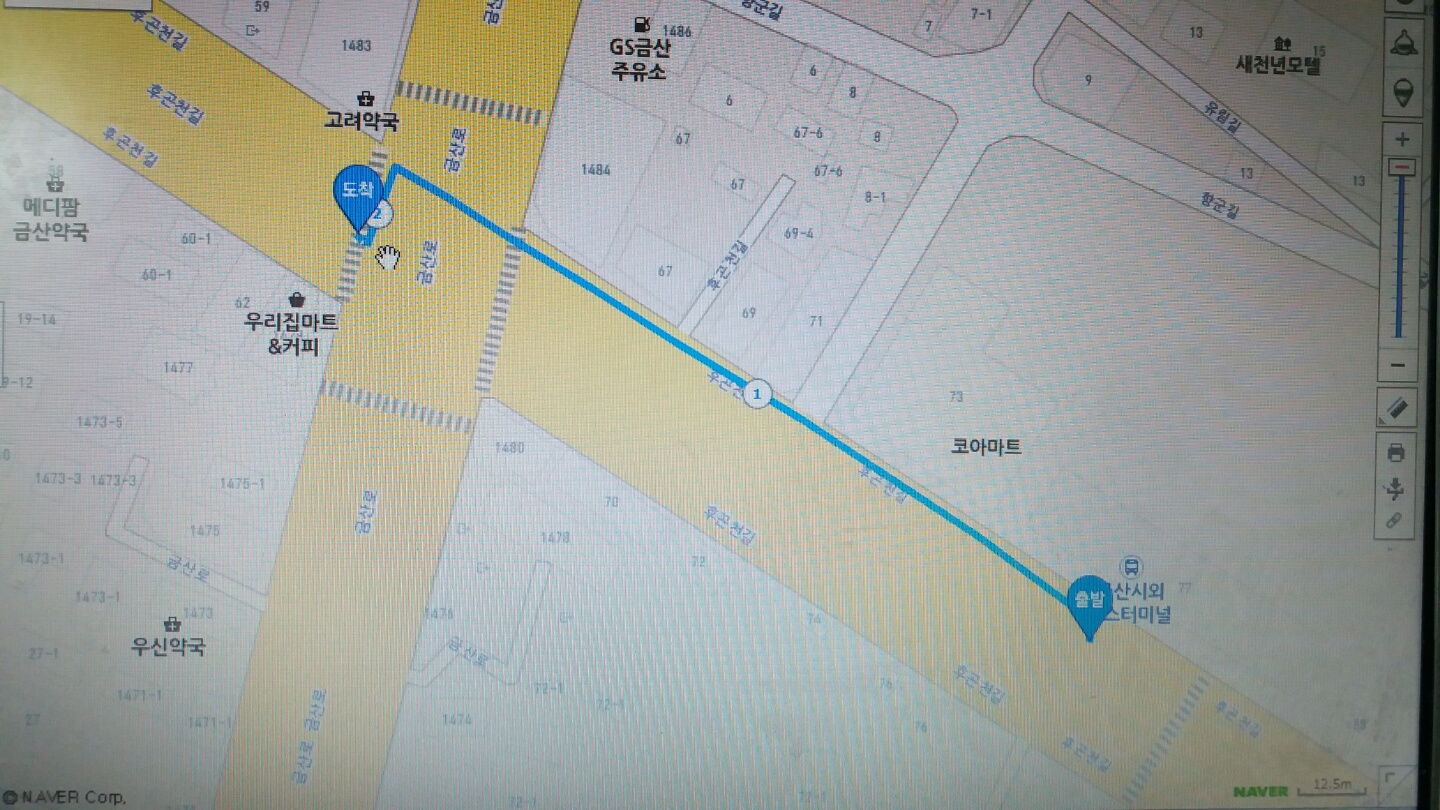The height and width of the screenshot is (810, 1440).
Task: Tap the zoom level slider handle
Action: pos(1402,167)
